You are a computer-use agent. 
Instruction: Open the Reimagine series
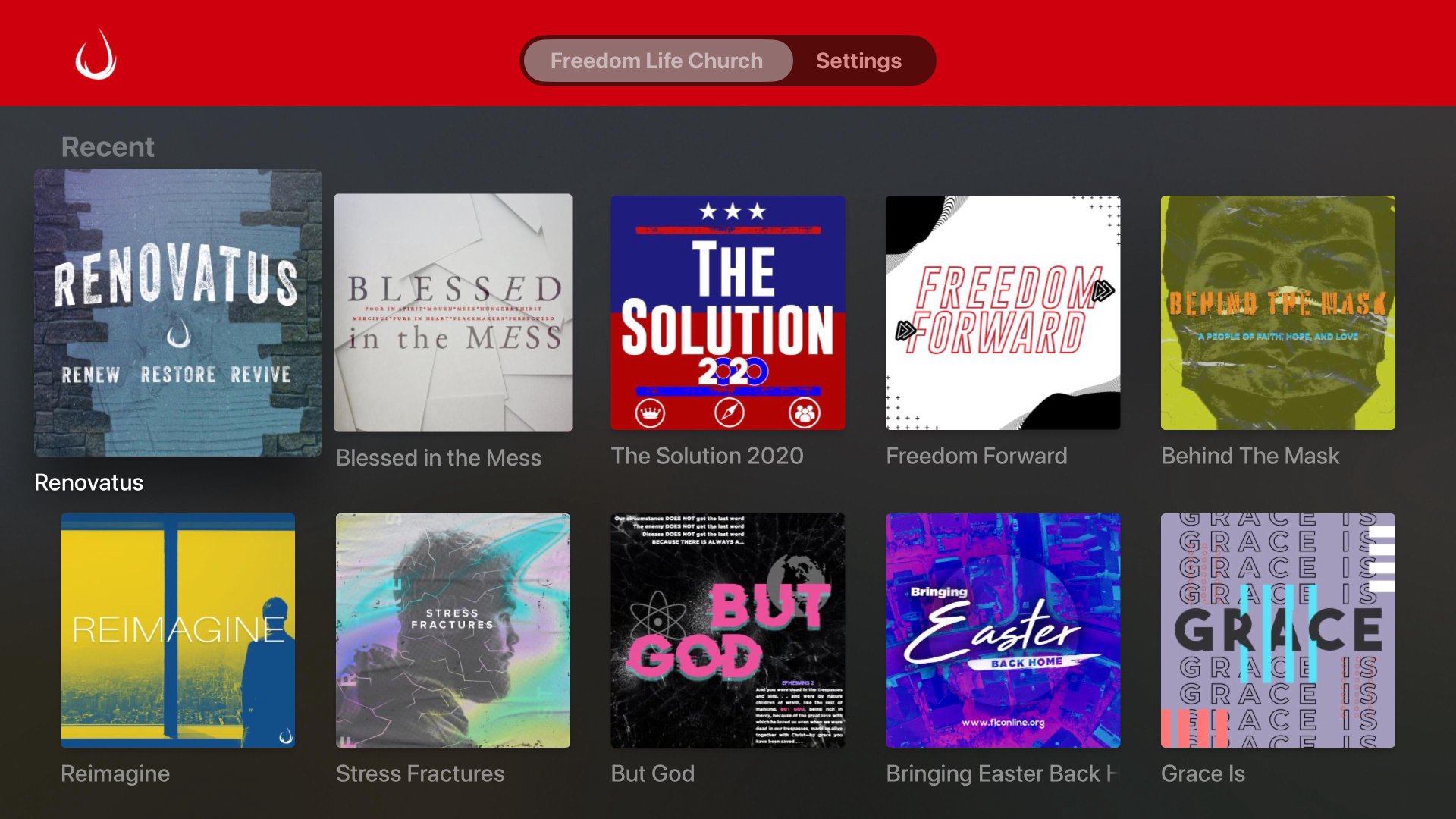click(177, 630)
